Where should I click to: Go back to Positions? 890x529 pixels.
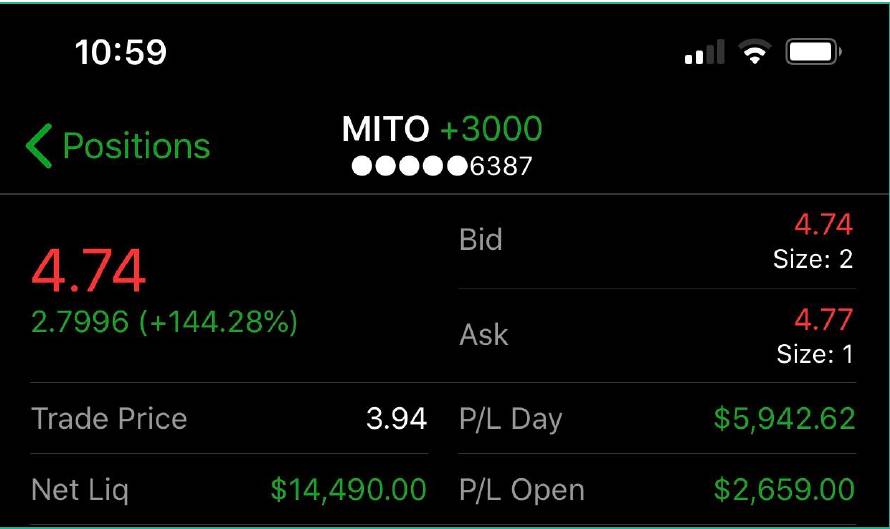tap(118, 146)
